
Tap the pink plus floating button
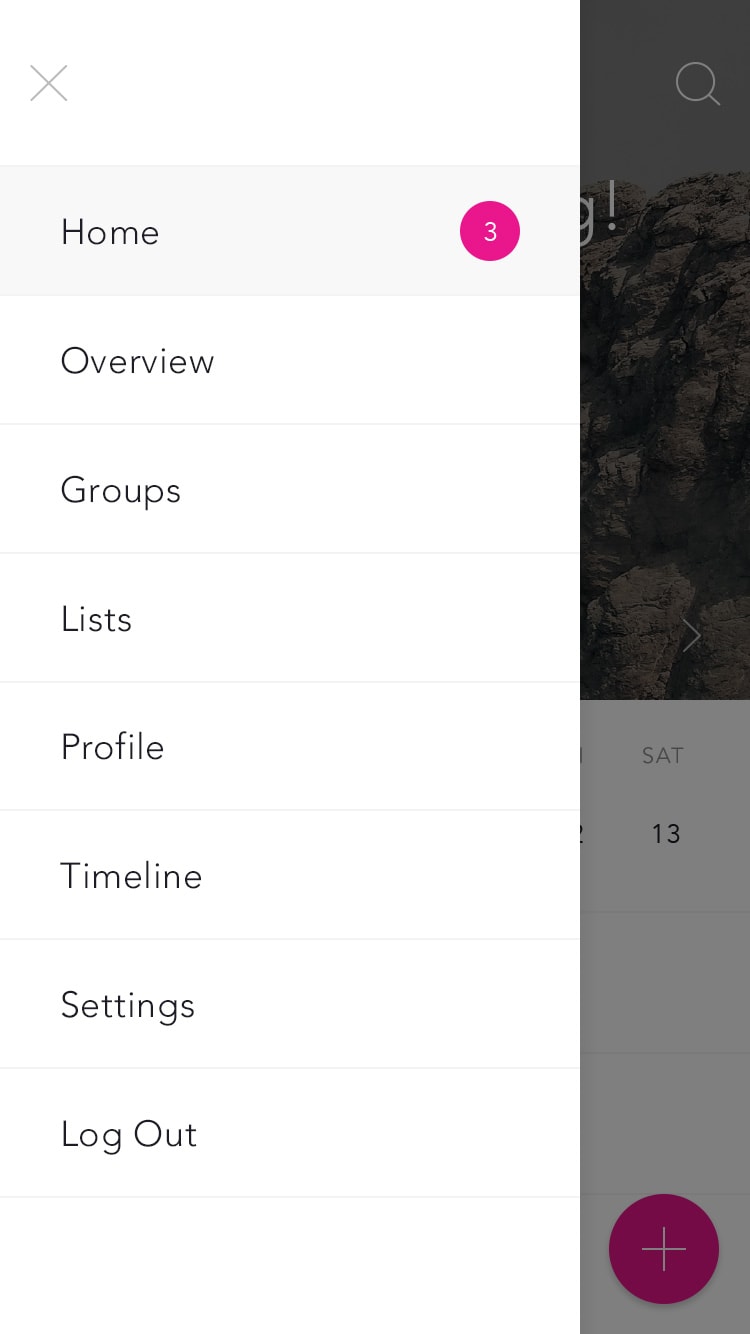coord(664,1248)
